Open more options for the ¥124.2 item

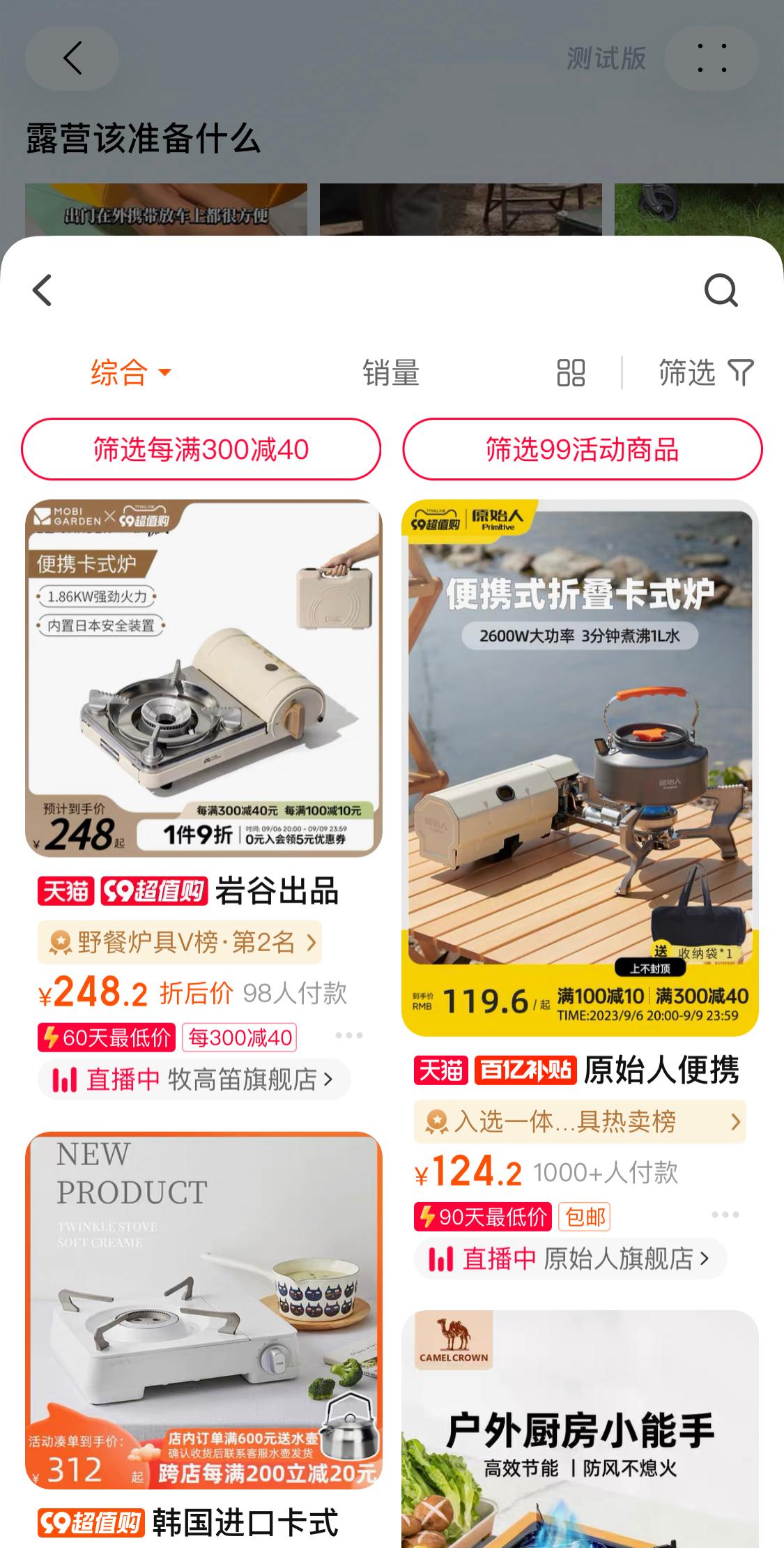[725, 1215]
